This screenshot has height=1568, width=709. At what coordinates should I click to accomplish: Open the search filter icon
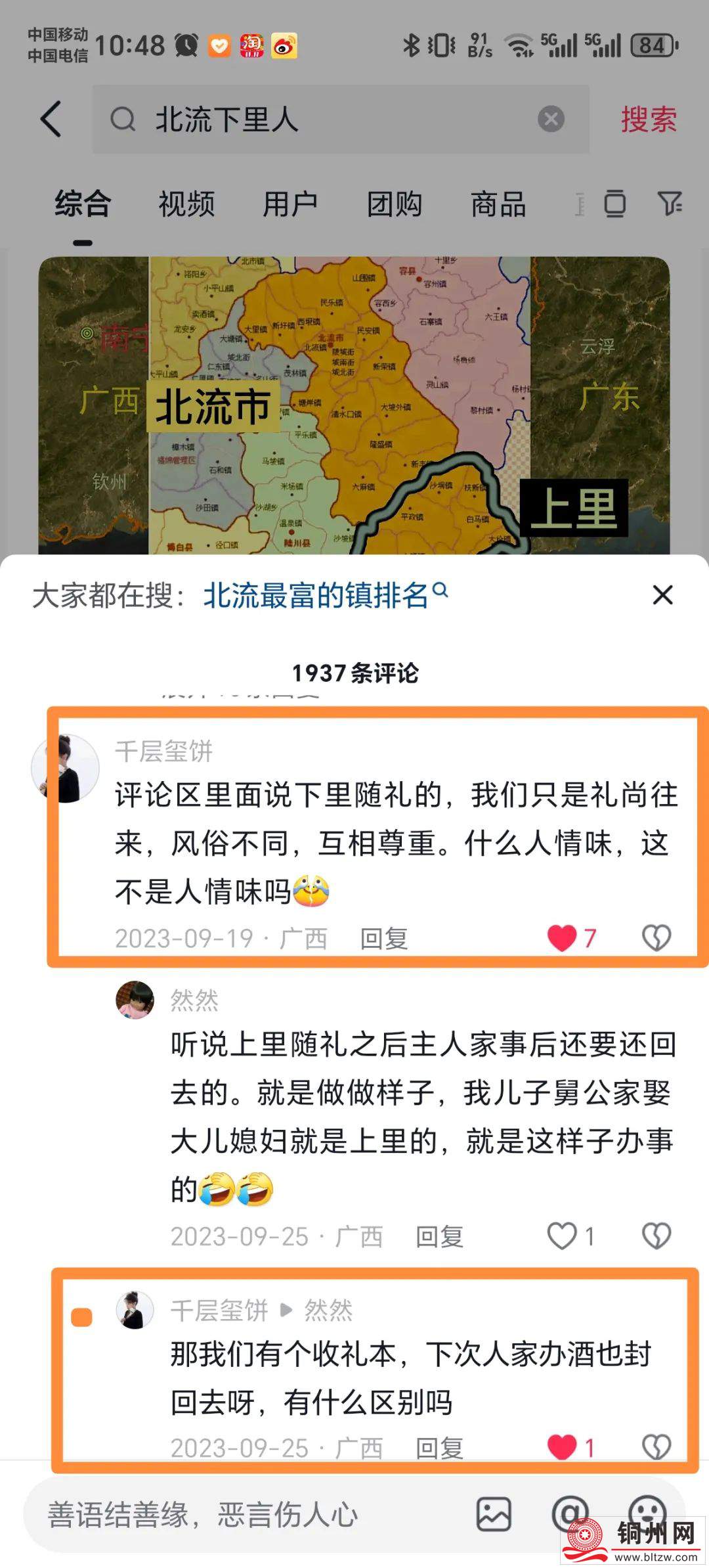[670, 204]
